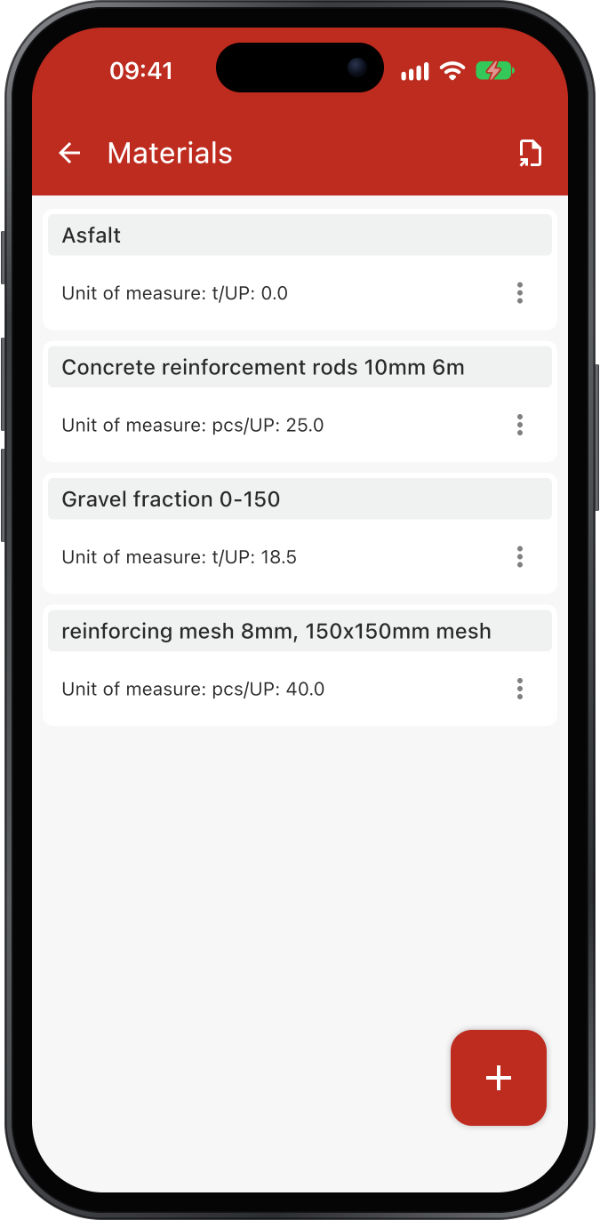This screenshot has width=600, height=1220.
Task: Open options for Concrete reinforcement rods
Action: tap(520, 425)
